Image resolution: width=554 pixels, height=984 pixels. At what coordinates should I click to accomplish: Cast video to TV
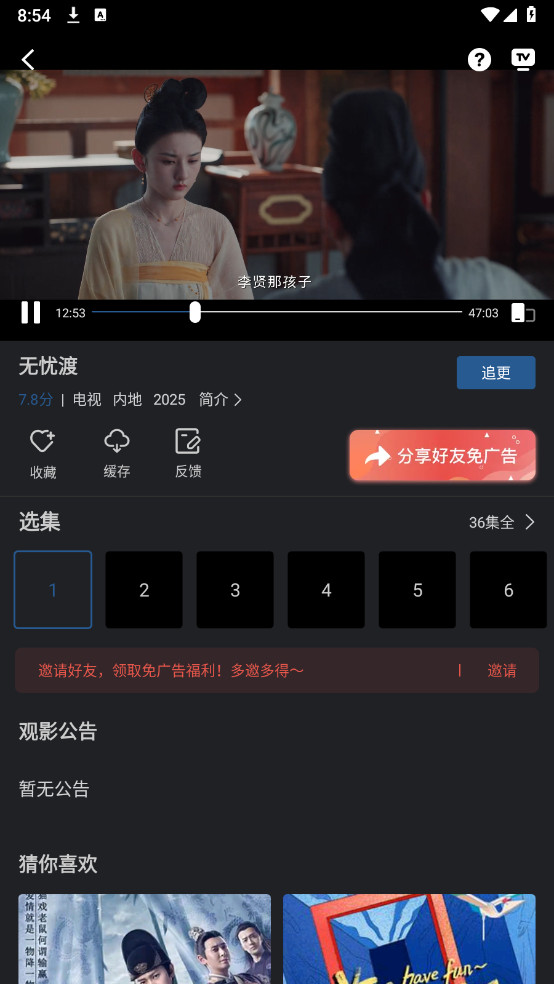(523, 59)
